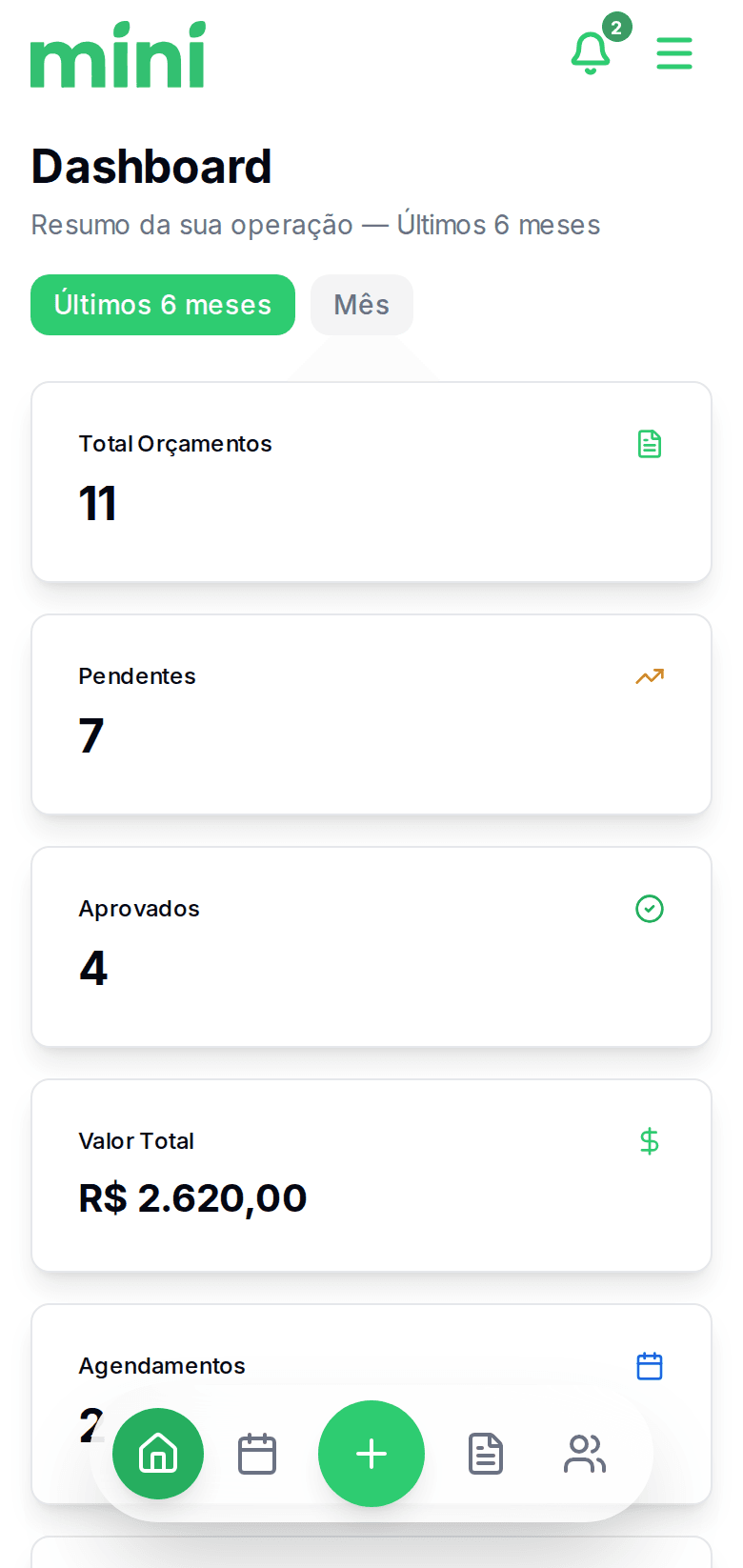Tap the green plus button
743x1568 pixels.
(371, 1454)
